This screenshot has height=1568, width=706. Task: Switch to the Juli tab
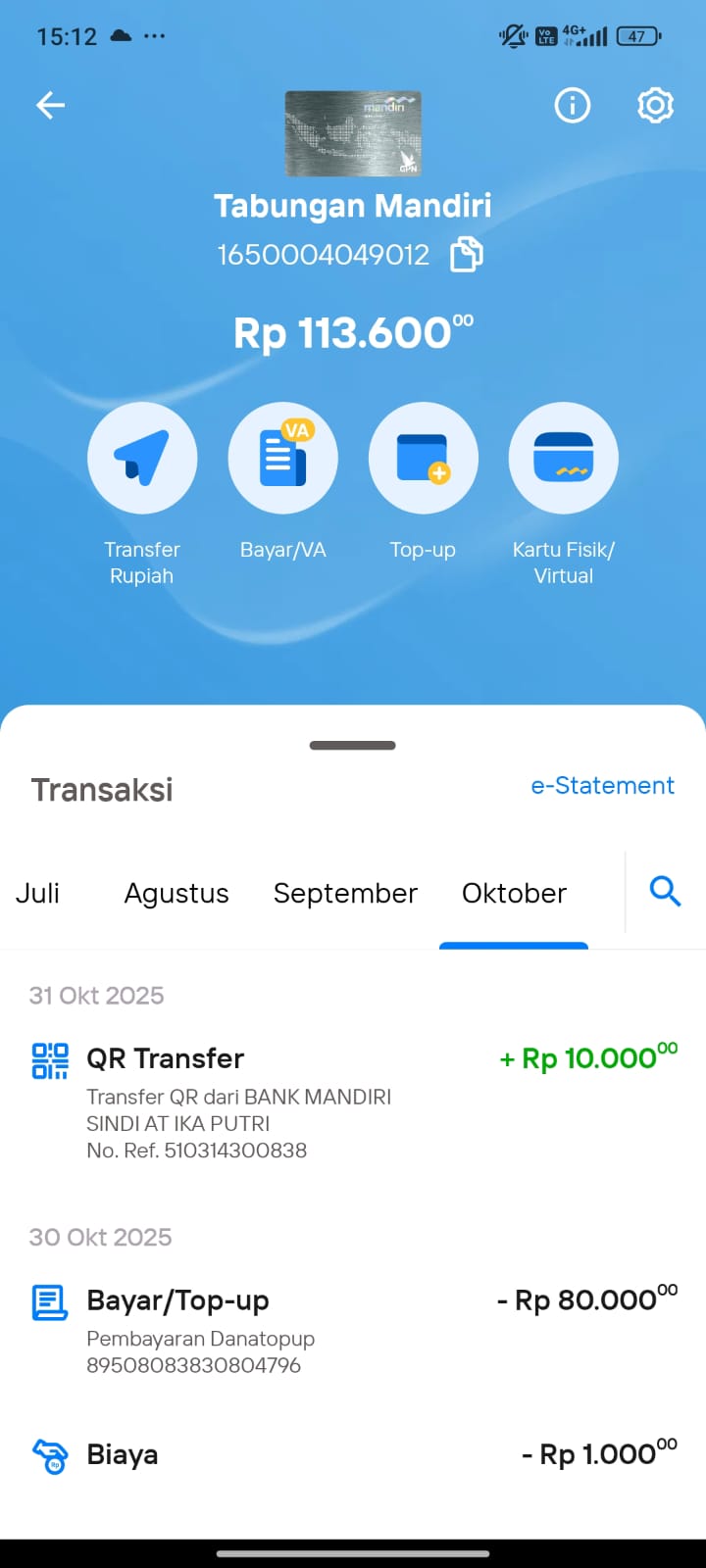click(37, 893)
